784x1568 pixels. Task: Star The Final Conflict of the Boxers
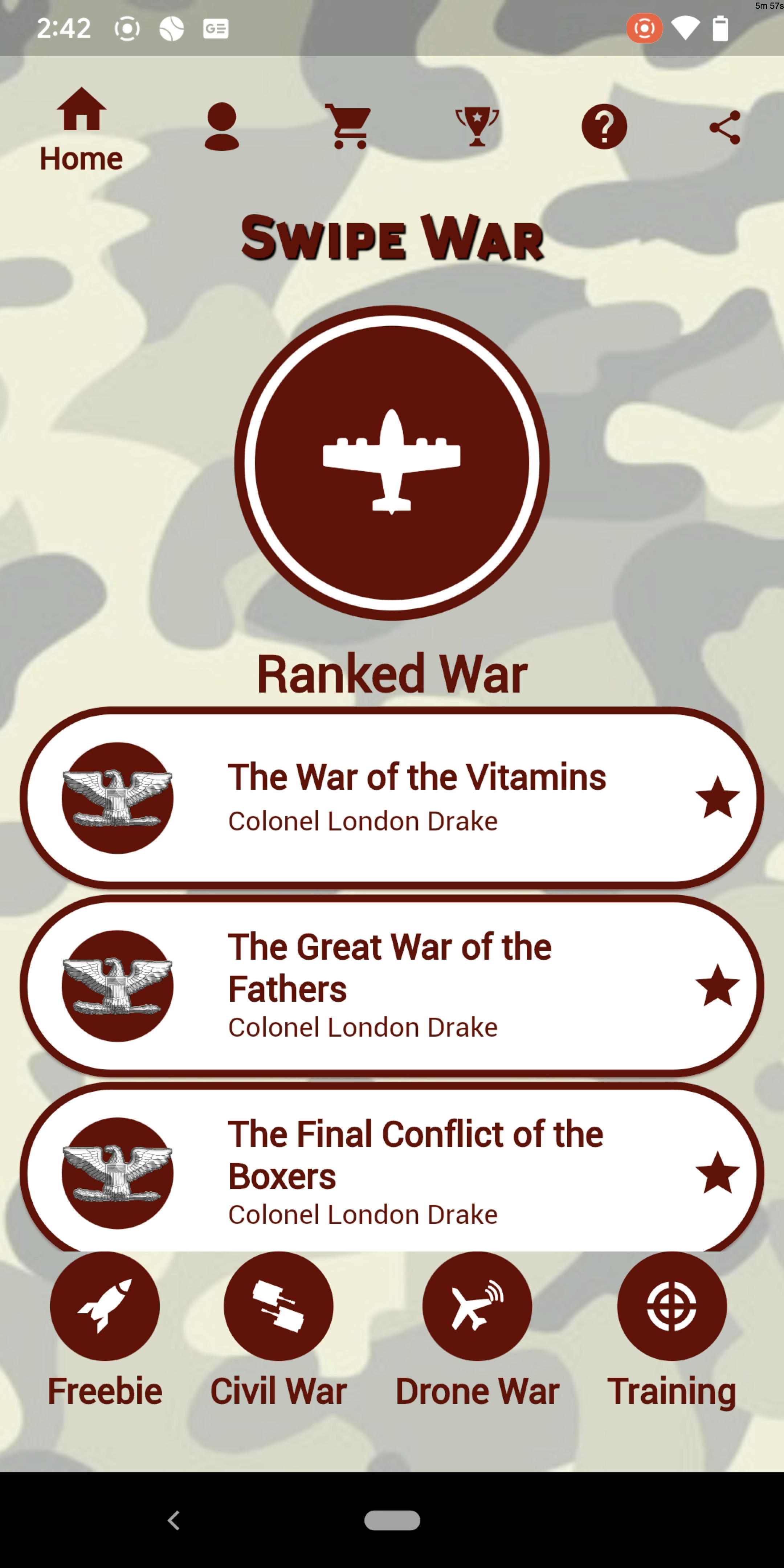pyautogui.click(x=717, y=1172)
